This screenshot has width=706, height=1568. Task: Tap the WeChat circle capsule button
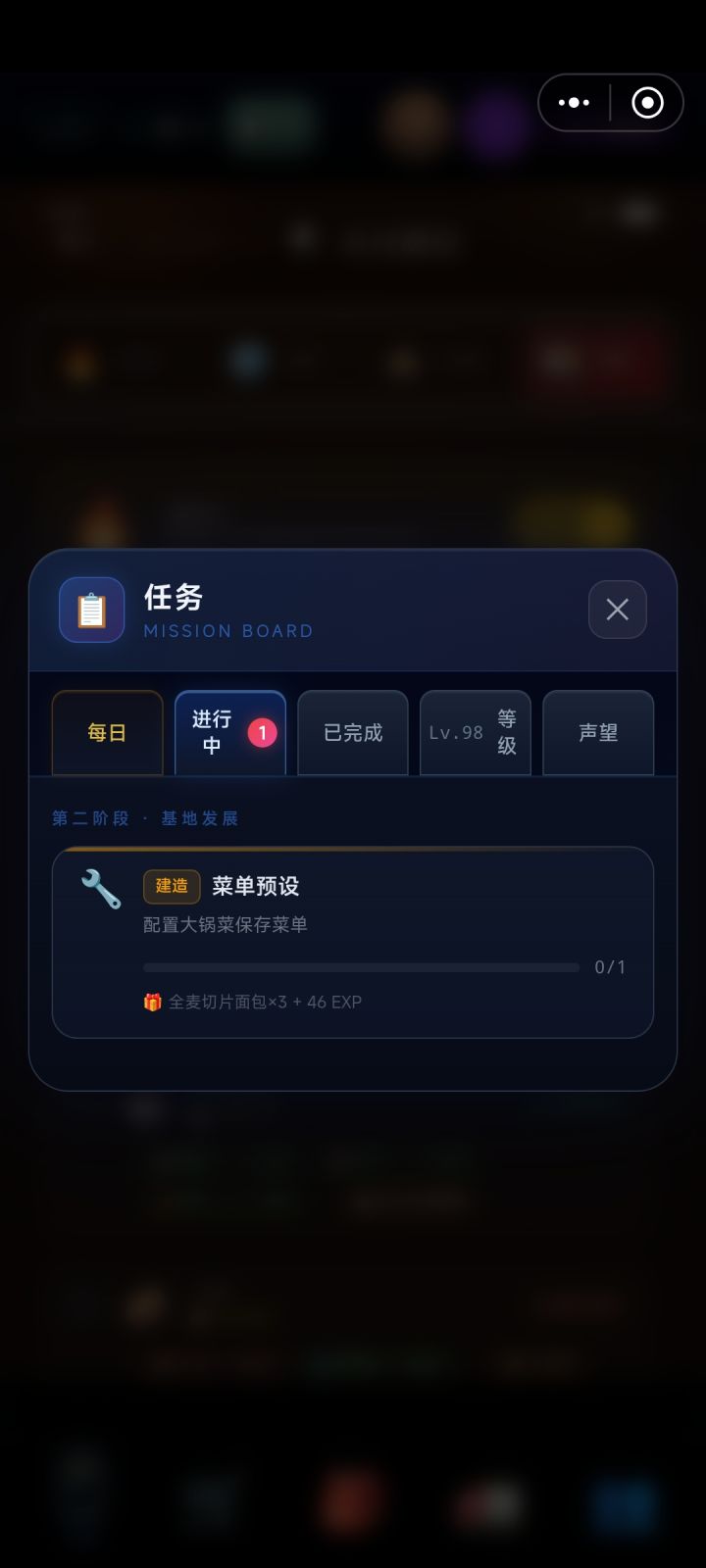[647, 102]
